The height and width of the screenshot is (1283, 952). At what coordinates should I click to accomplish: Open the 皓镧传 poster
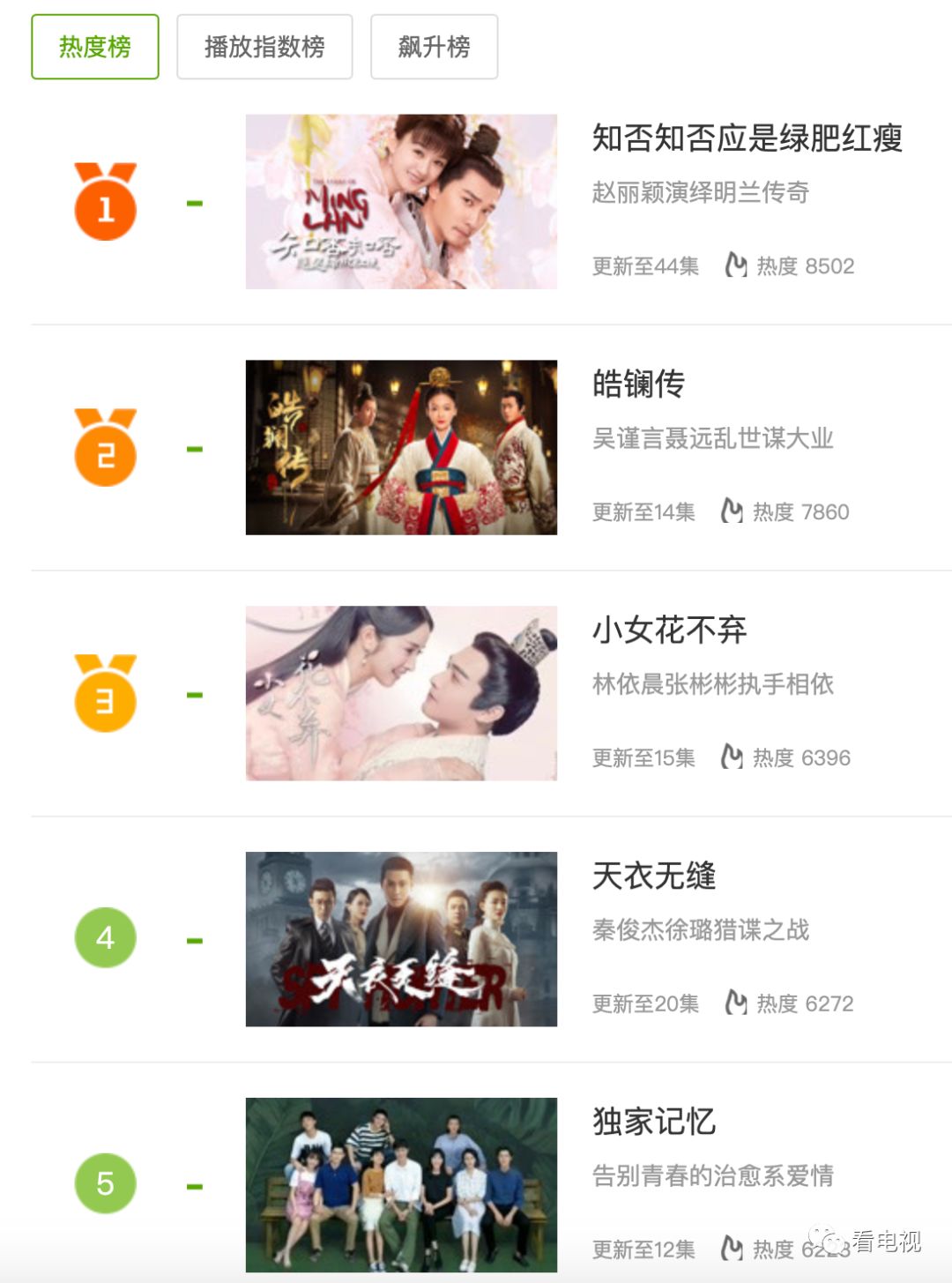click(401, 447)
